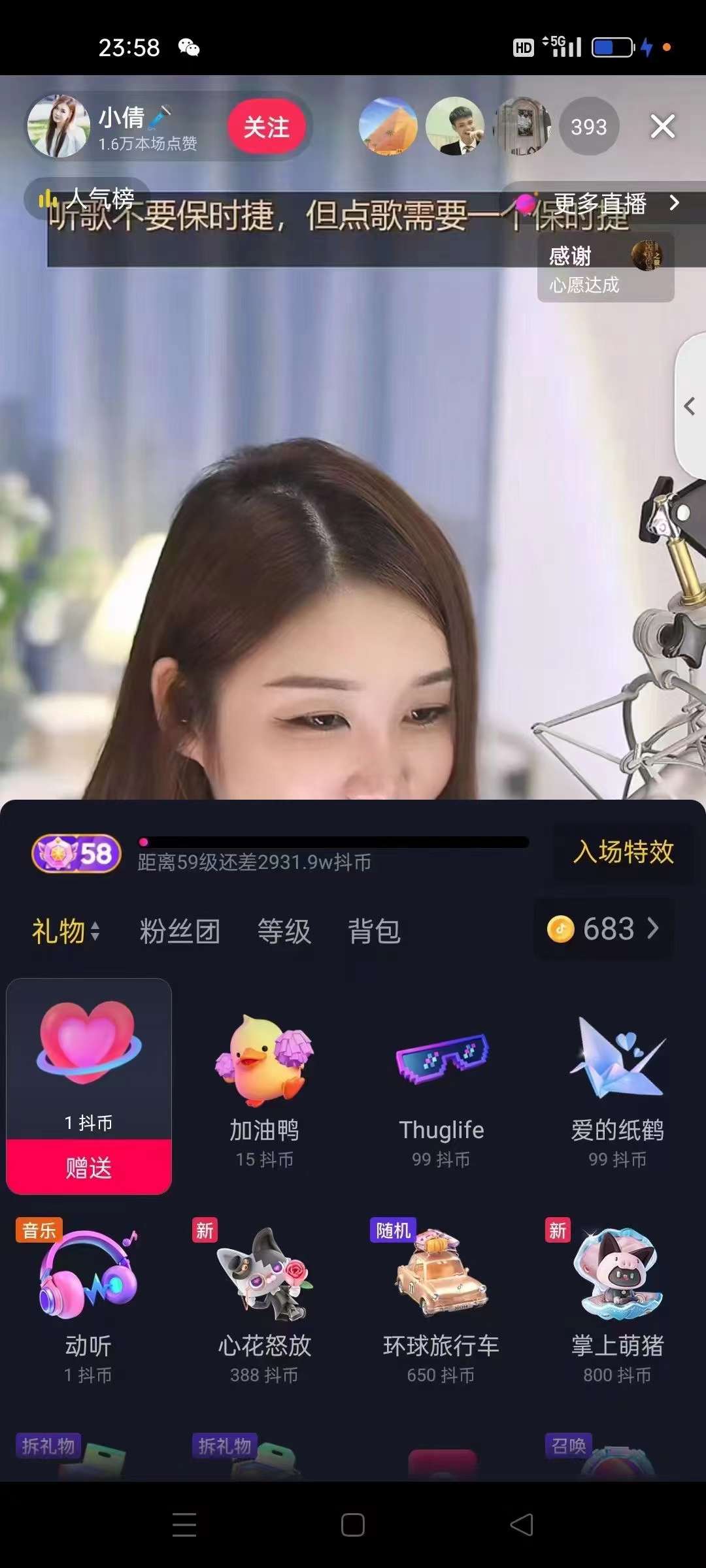Switch to the 粉丝团 tab
The height and width of the screenshot is (1568, 706).
coord(180,931)
